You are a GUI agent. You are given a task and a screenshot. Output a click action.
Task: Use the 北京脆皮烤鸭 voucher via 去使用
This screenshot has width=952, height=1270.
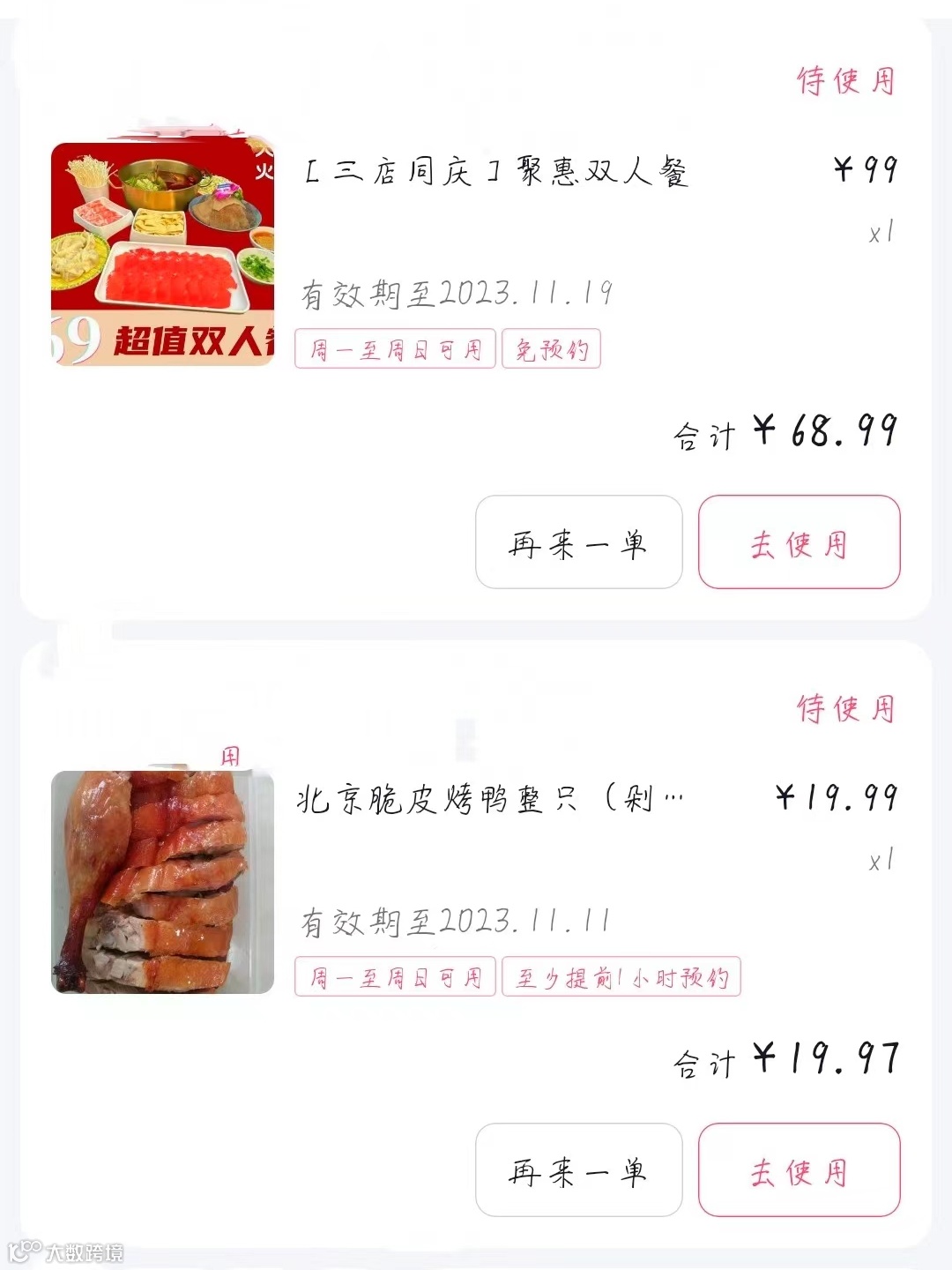pos(799,1170)
